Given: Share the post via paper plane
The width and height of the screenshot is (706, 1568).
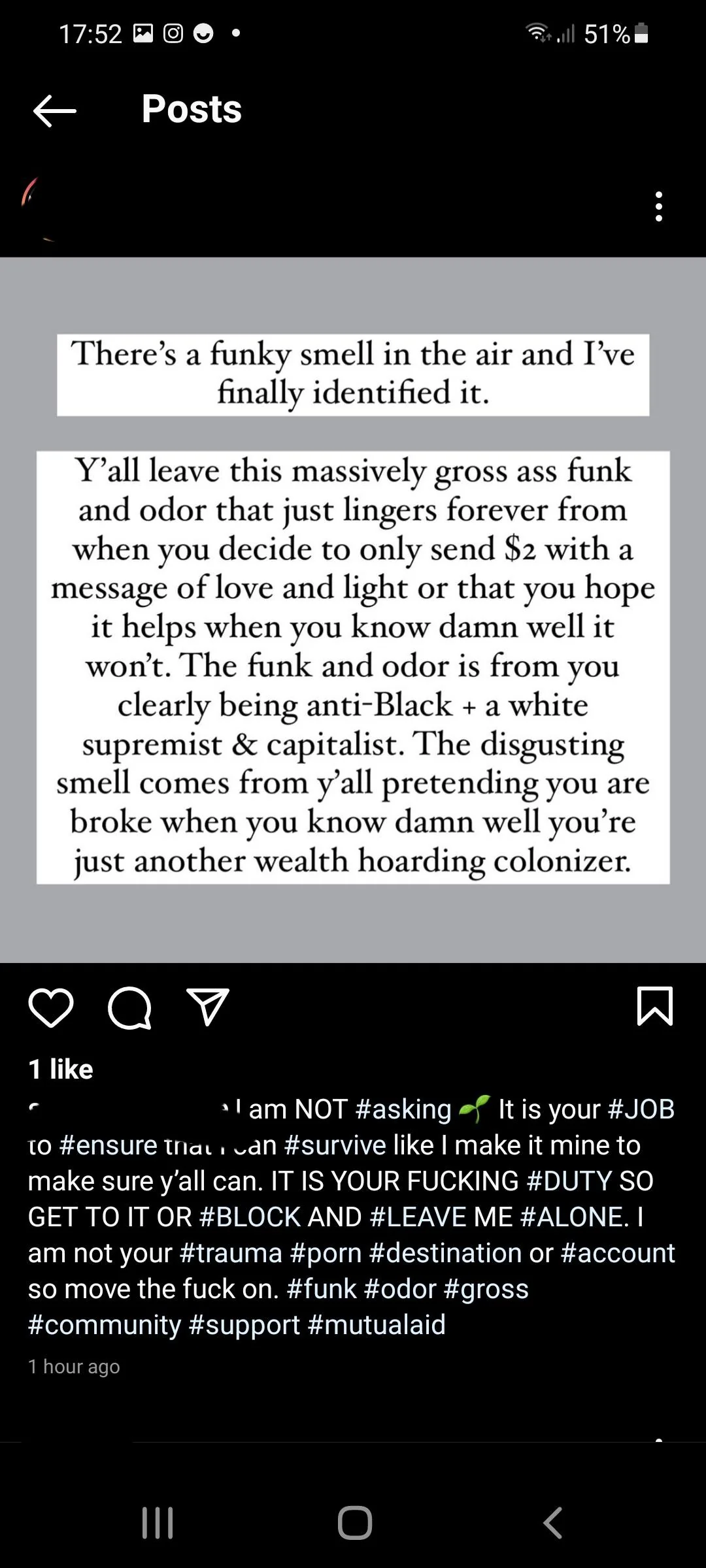Looking at the screenshot, I should [208, 1007].
